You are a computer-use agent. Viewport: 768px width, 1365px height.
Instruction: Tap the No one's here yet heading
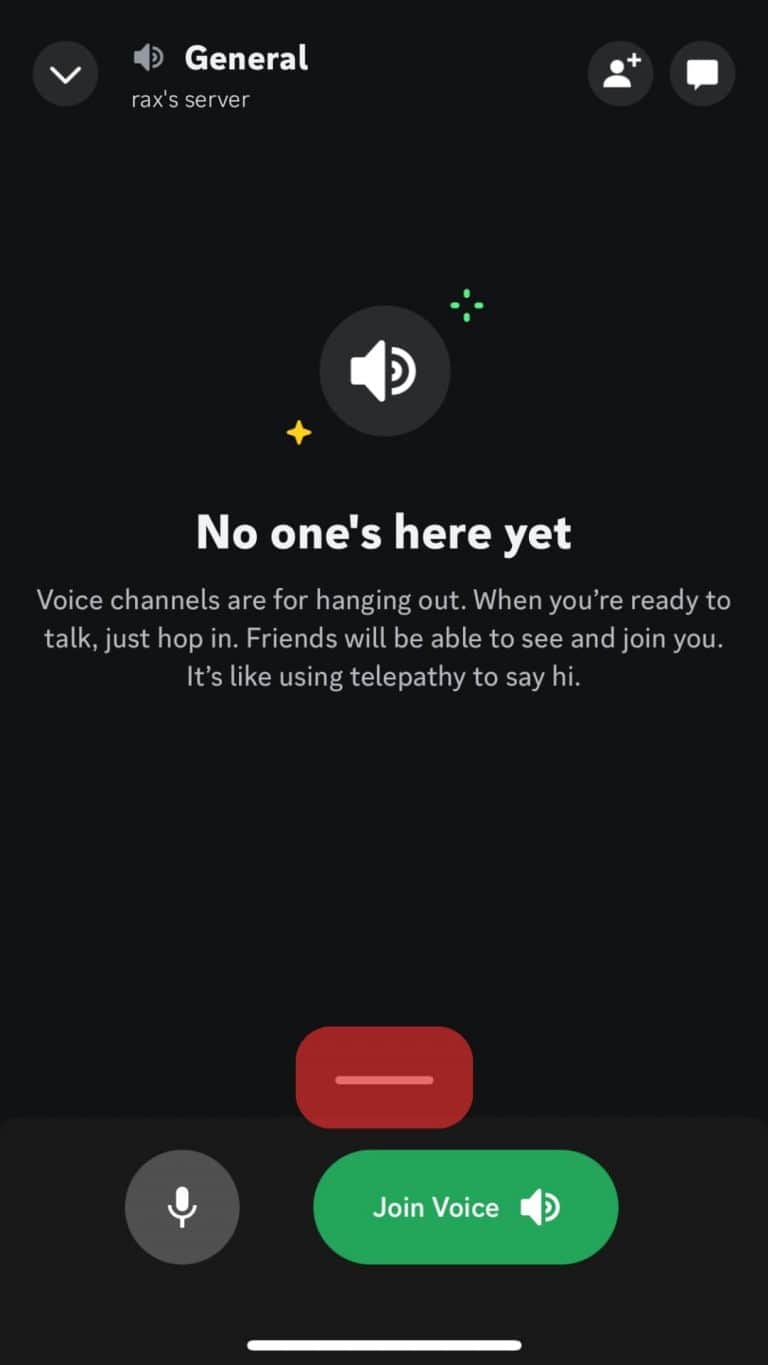click(x=384, y=532)
